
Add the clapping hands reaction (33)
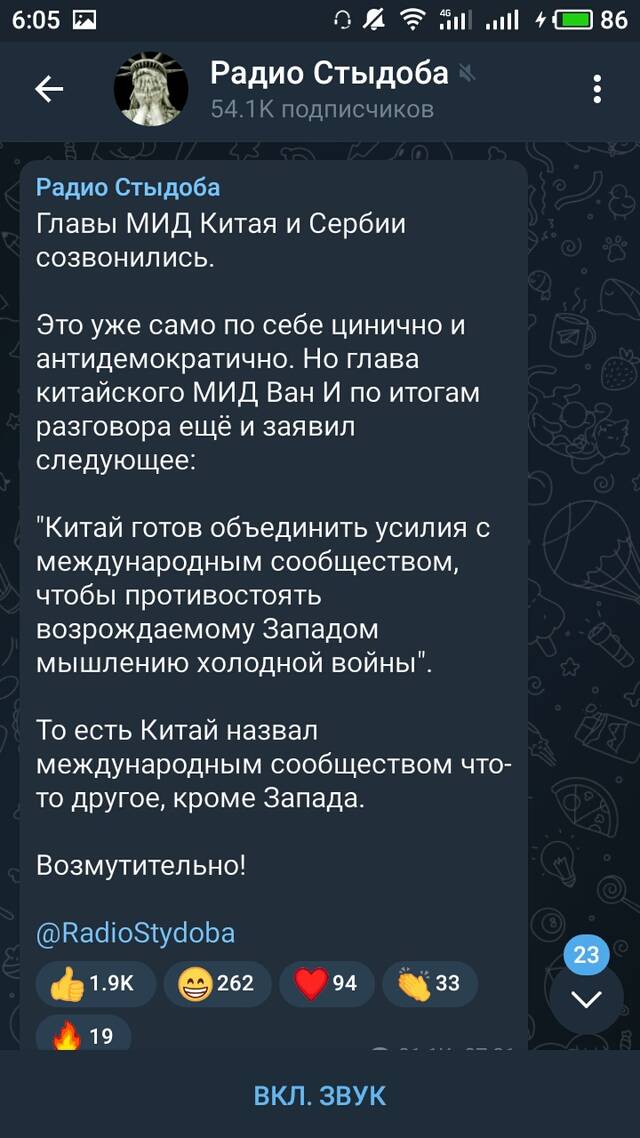430,984
